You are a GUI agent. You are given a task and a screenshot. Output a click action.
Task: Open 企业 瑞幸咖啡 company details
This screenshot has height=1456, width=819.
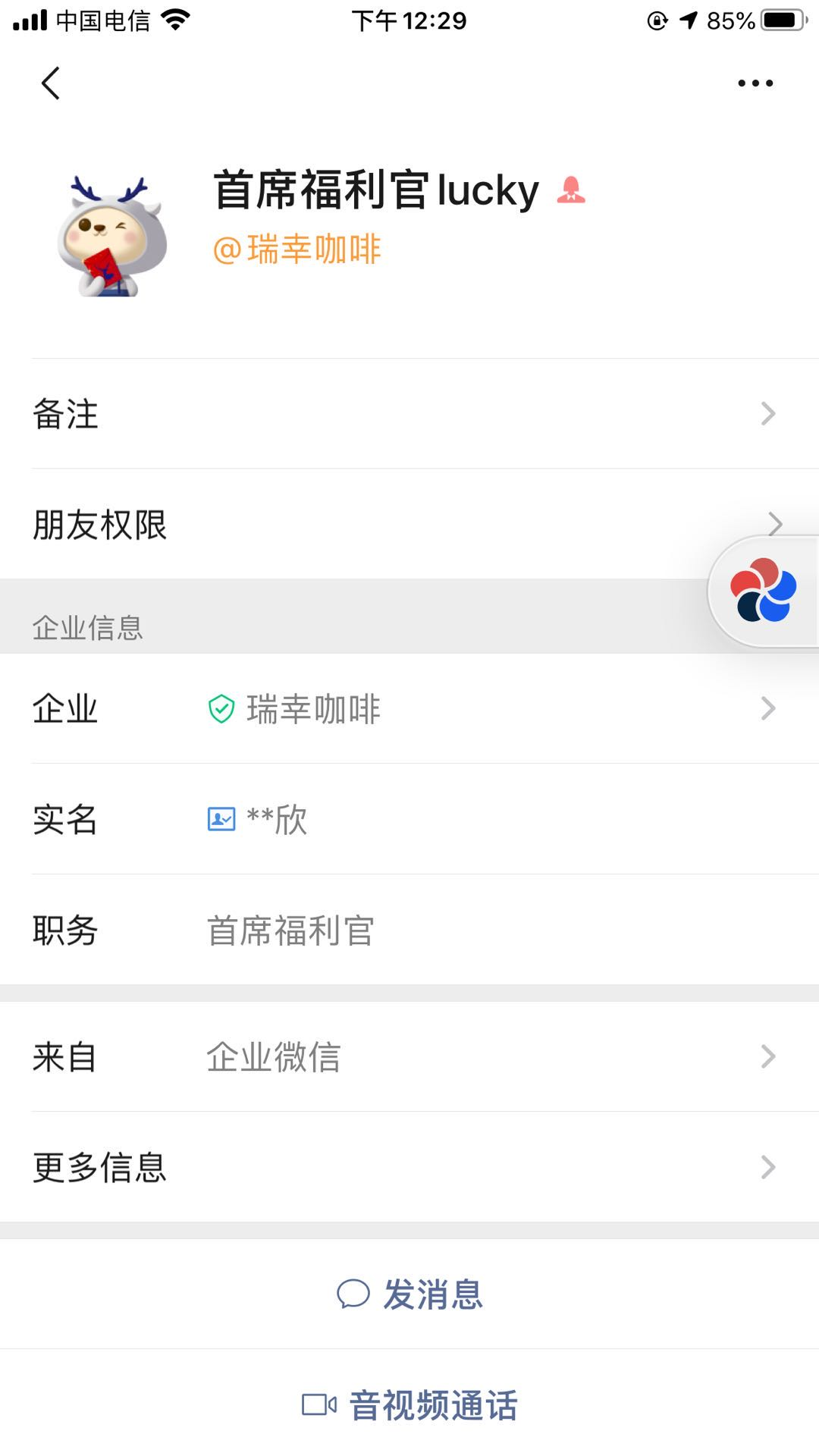click(x=409, y=709)
